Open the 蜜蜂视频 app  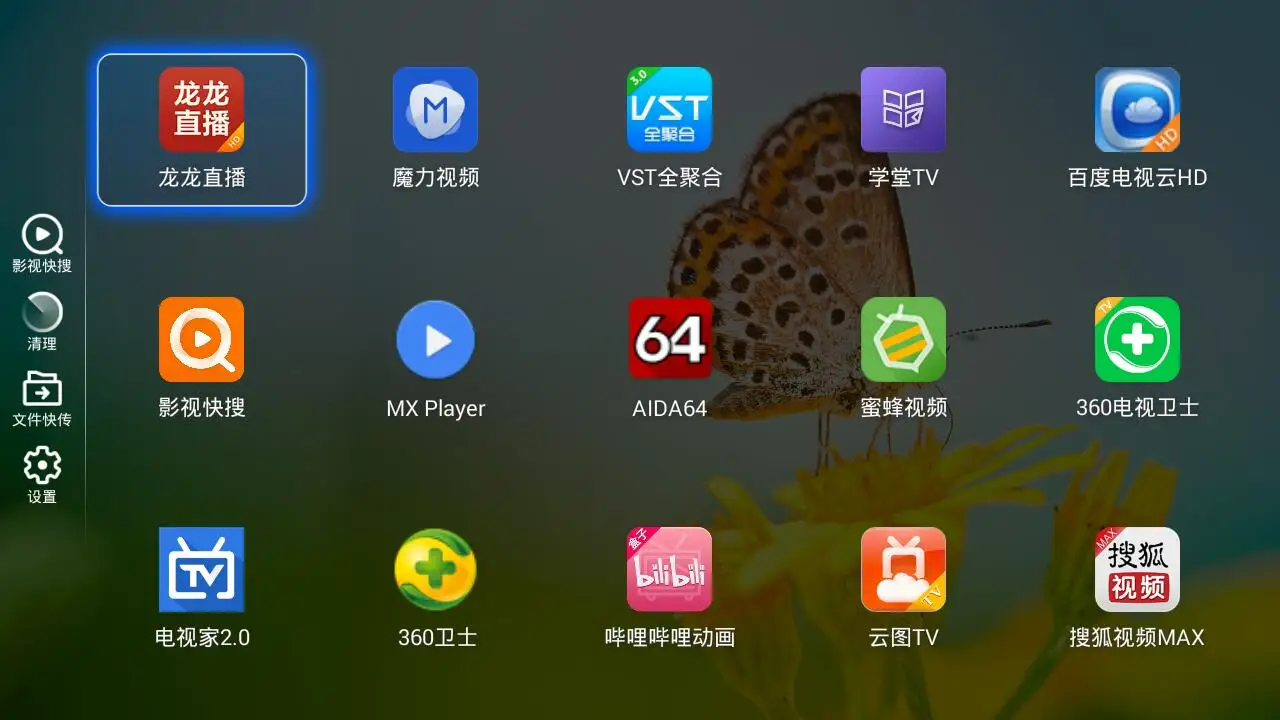click(x=903, y=340)
